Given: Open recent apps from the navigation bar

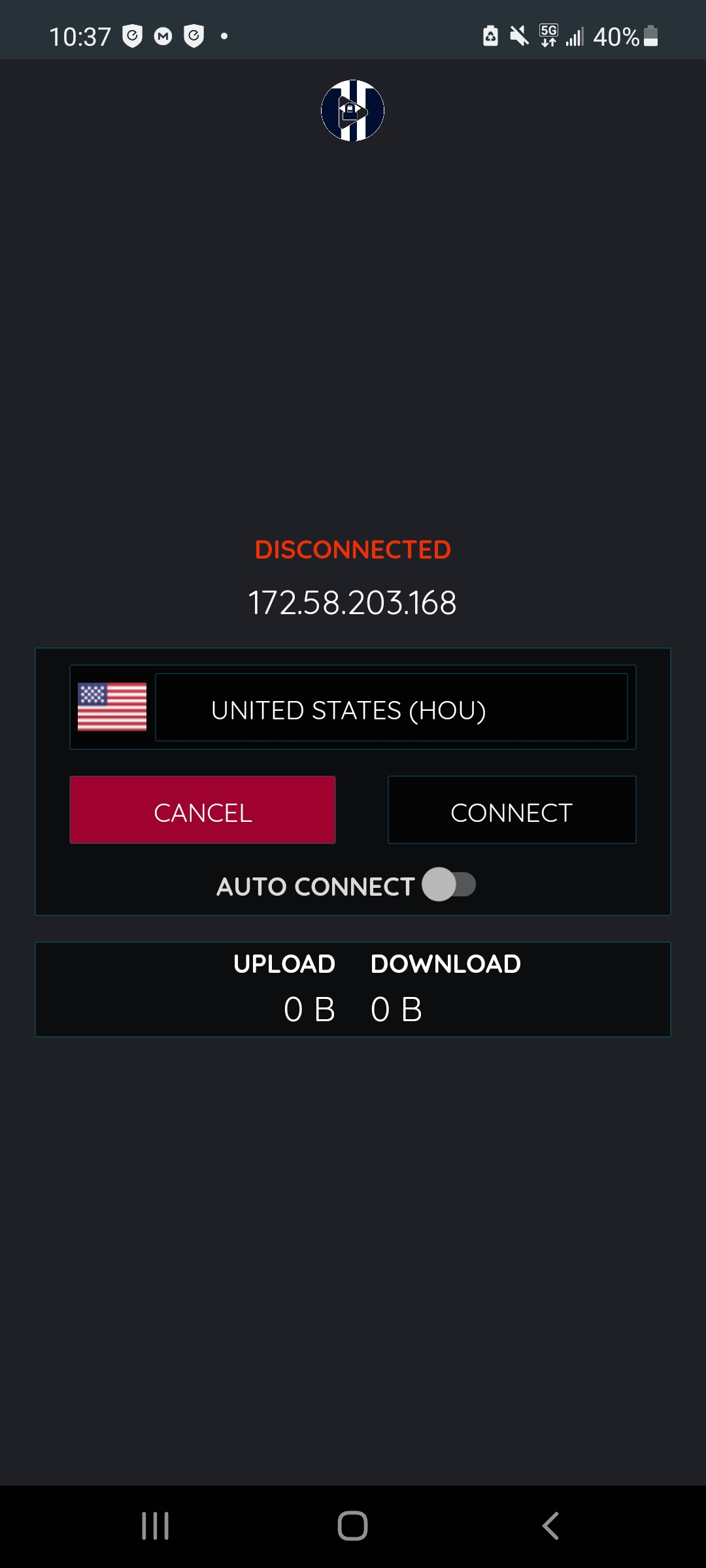Looking at the screenshot, I should 156,1526.
